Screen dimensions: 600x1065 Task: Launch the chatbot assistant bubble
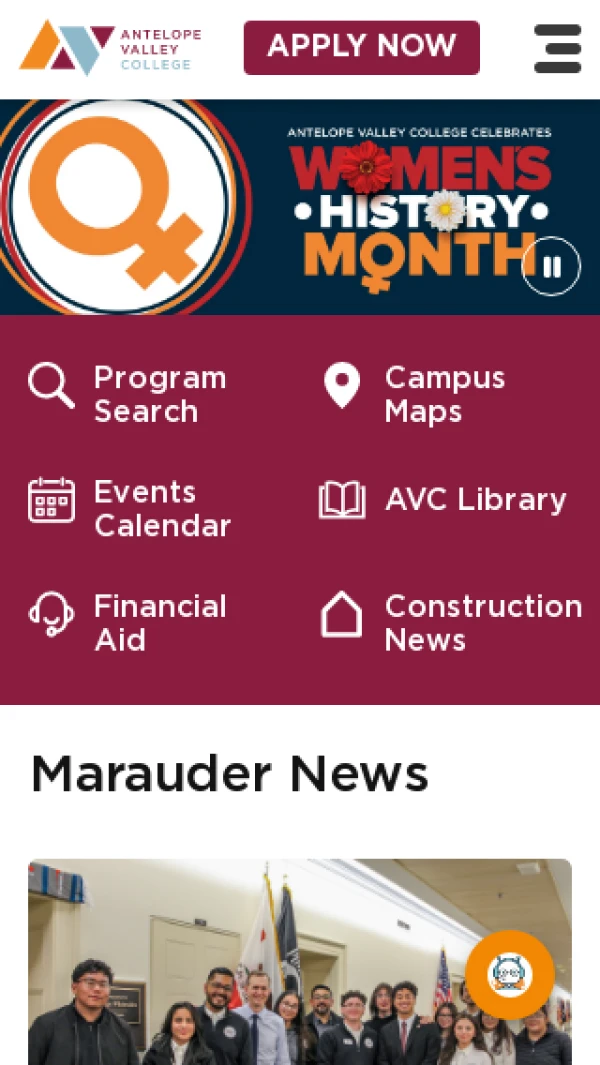[x=509, y=974]
